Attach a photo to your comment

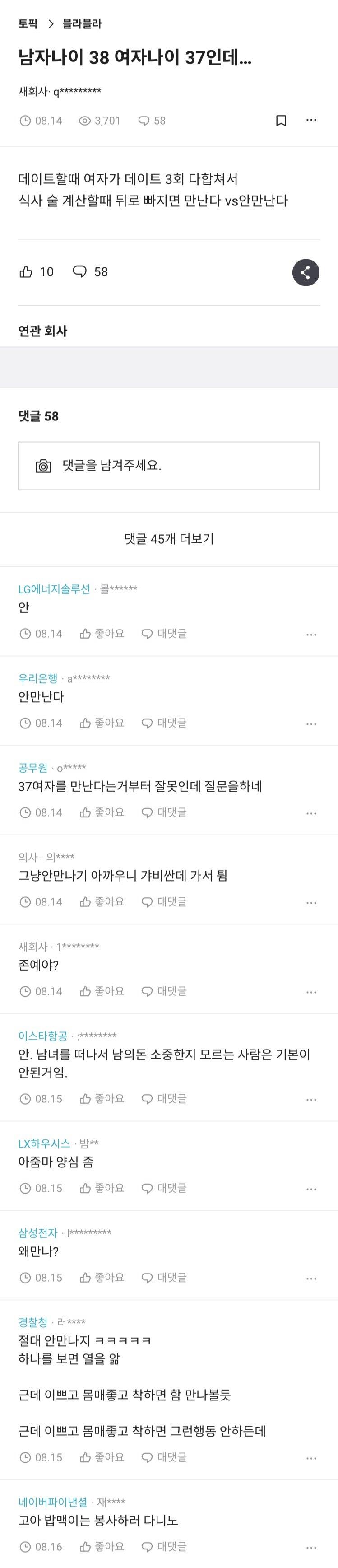43,466
